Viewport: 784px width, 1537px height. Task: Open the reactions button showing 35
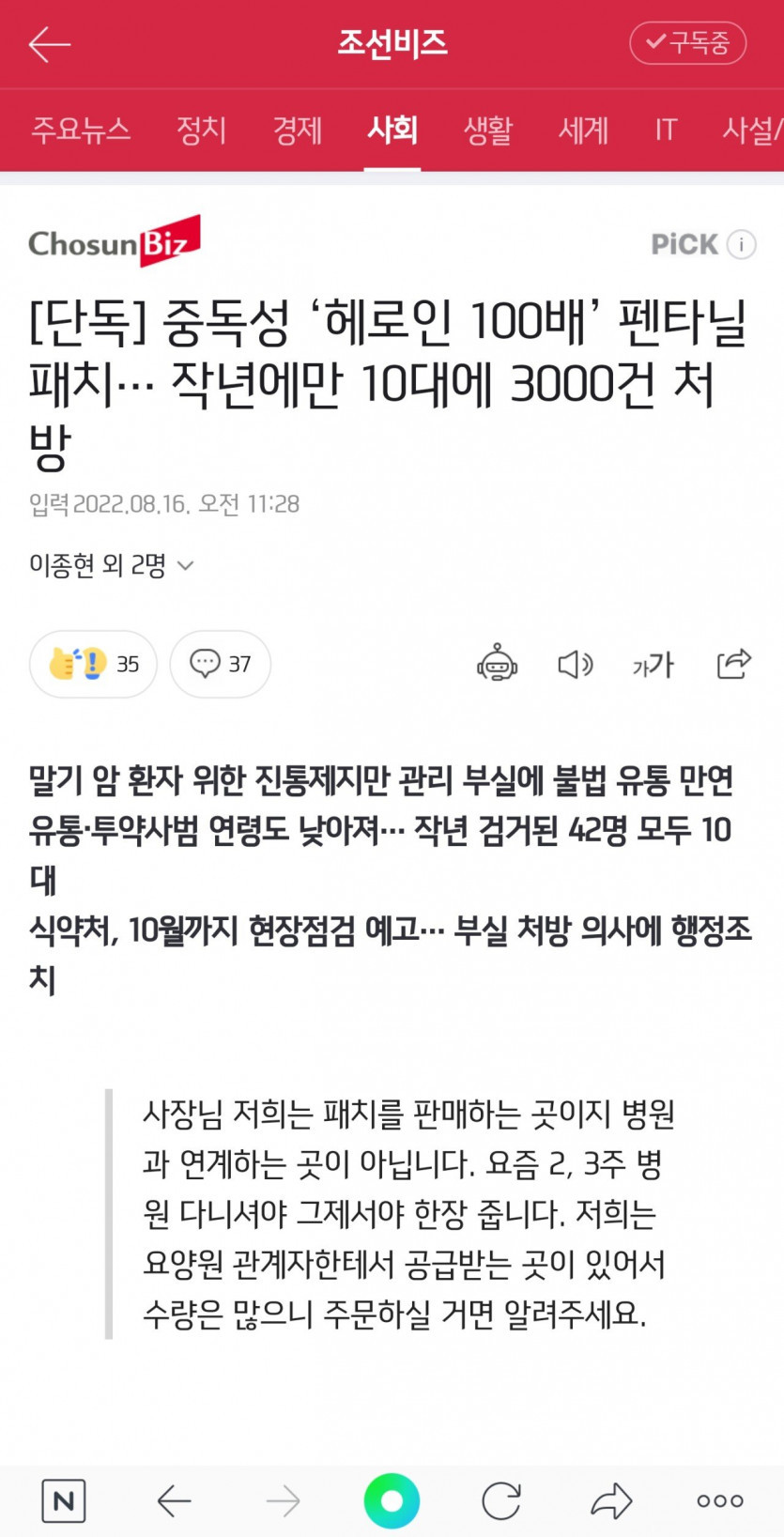click(x=93, y=664)
